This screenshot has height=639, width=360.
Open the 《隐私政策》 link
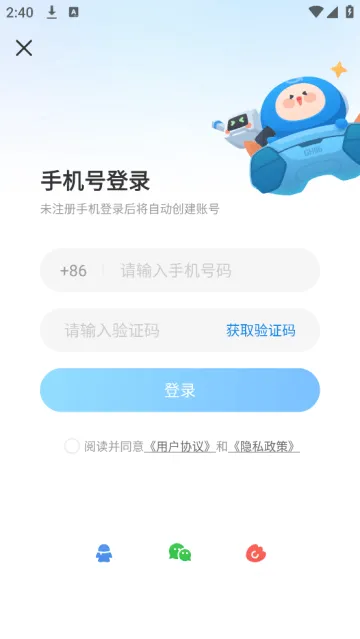[x=264, y=447]
